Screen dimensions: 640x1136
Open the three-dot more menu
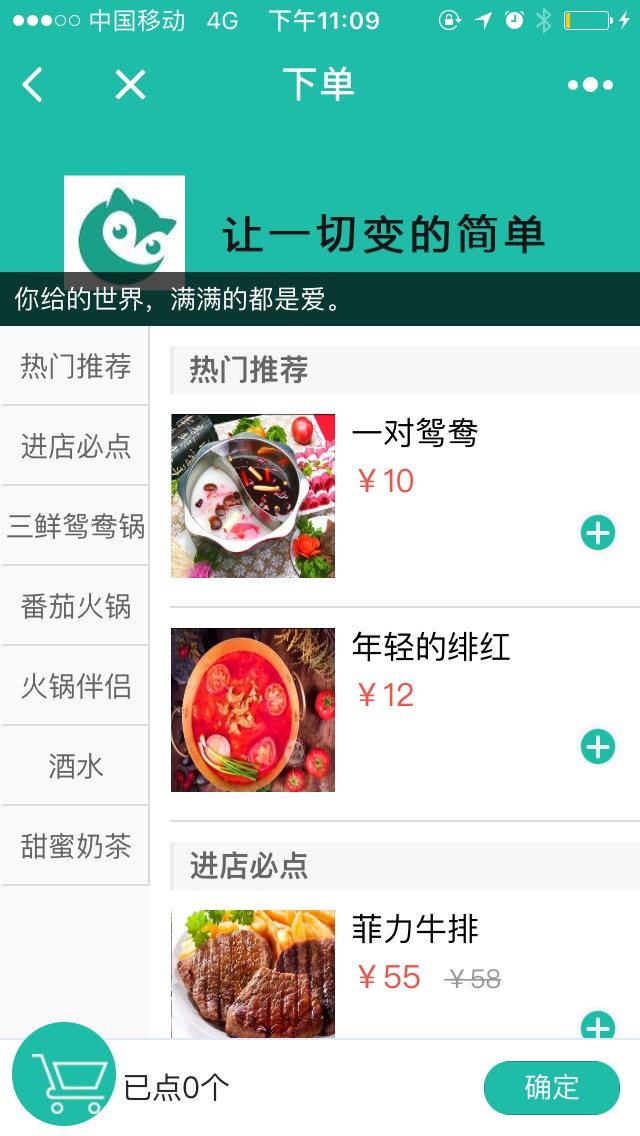point(591,85)
